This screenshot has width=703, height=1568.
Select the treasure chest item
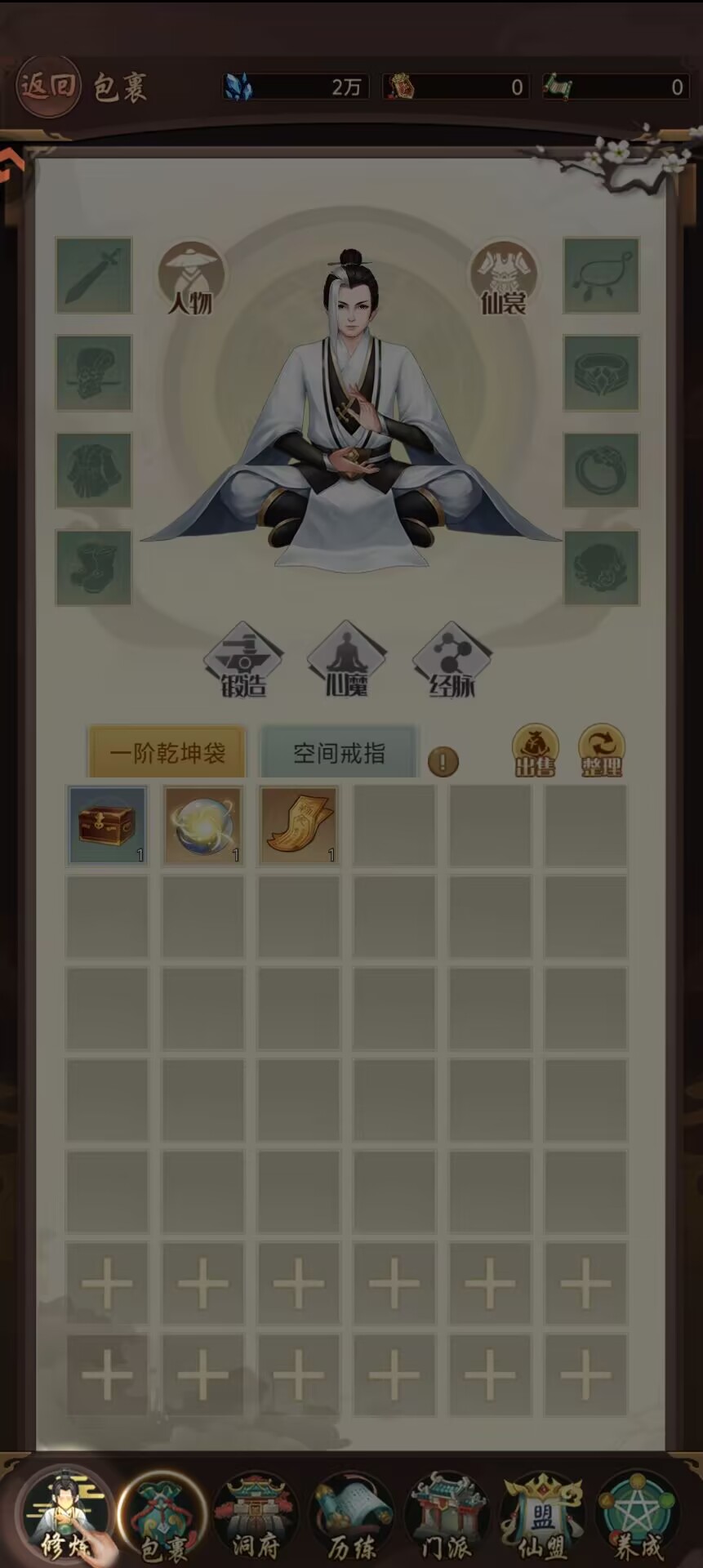[x=108, y=825]
